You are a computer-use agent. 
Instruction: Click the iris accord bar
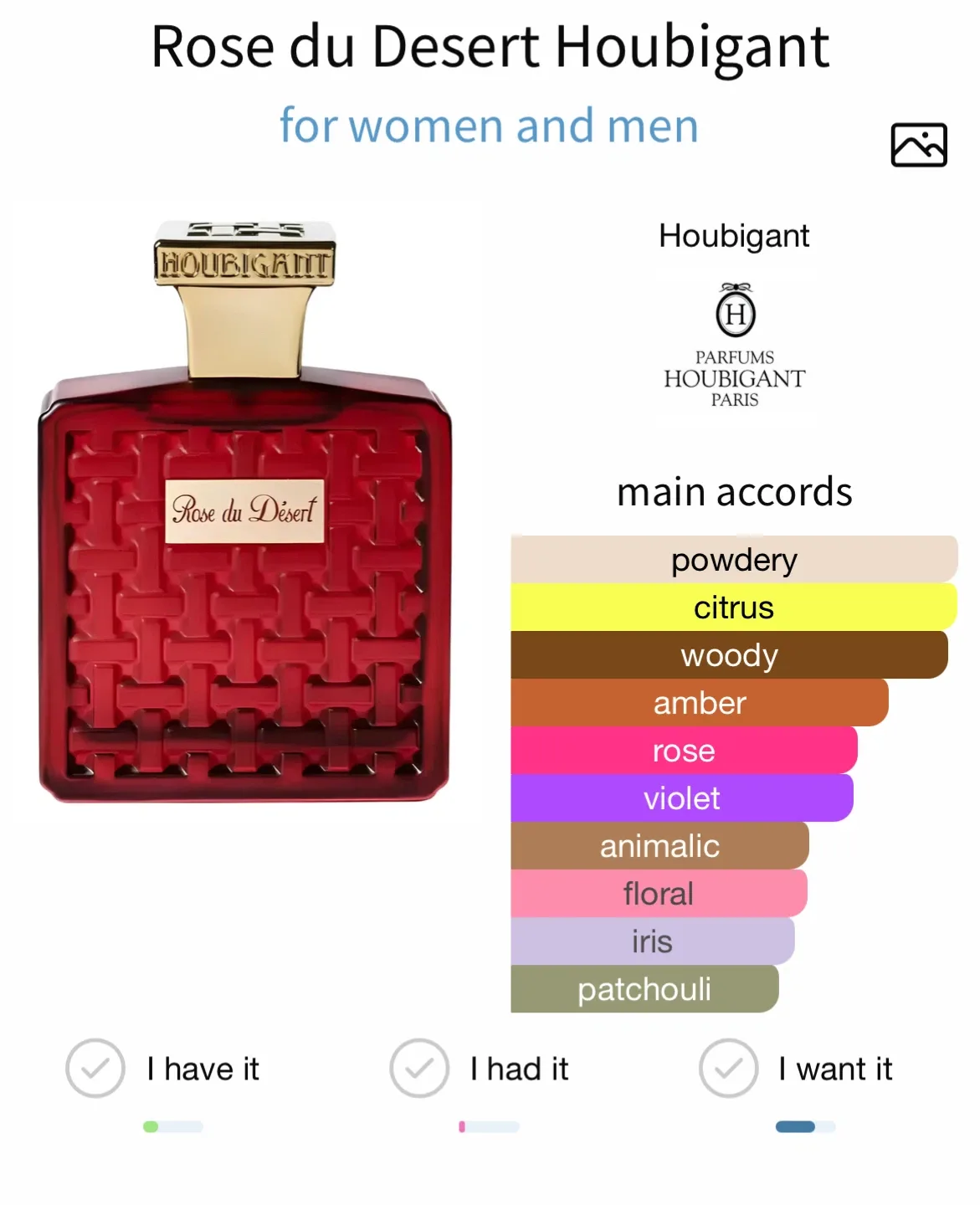651,941
